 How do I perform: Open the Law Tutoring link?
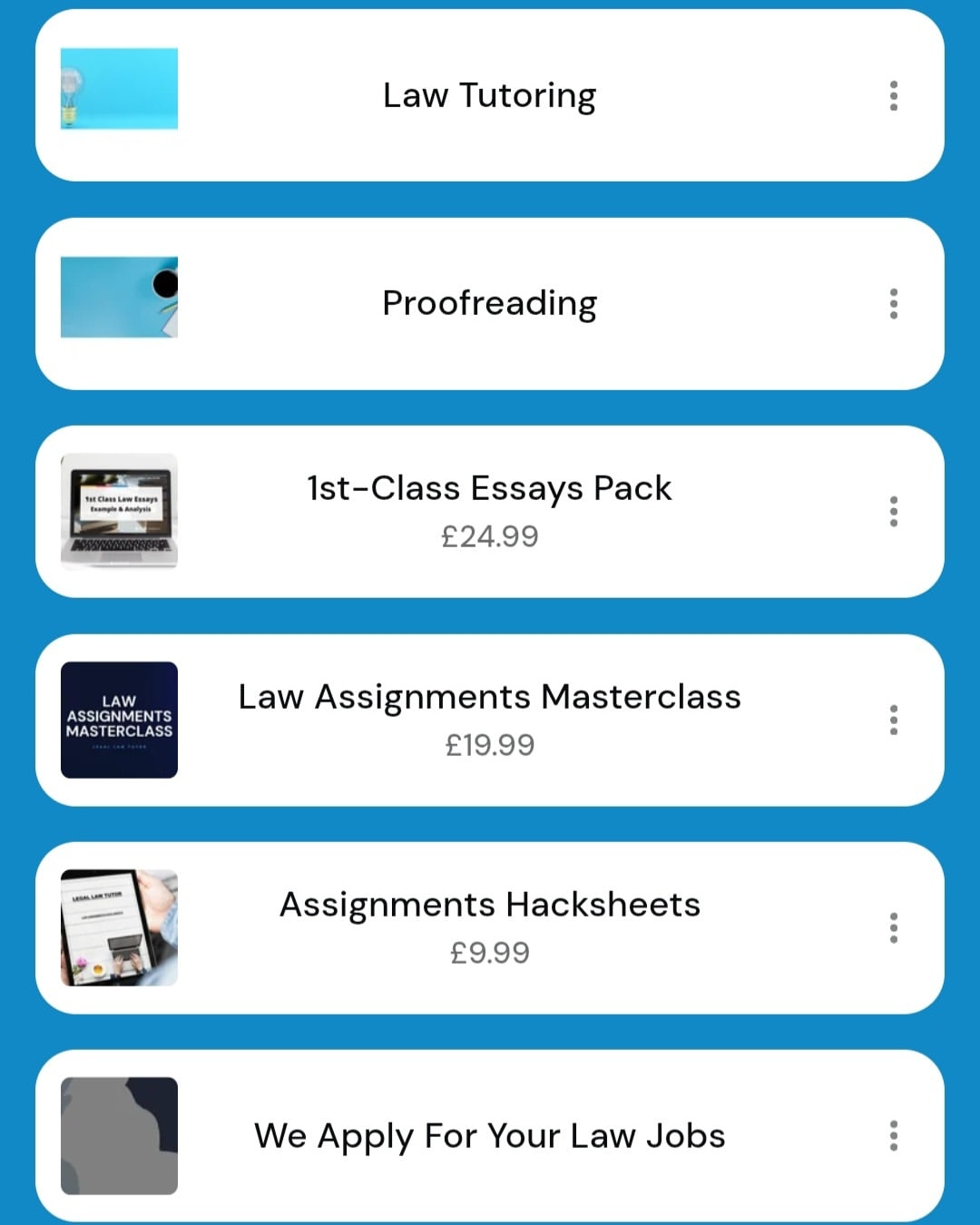click(x=489, y=95)
